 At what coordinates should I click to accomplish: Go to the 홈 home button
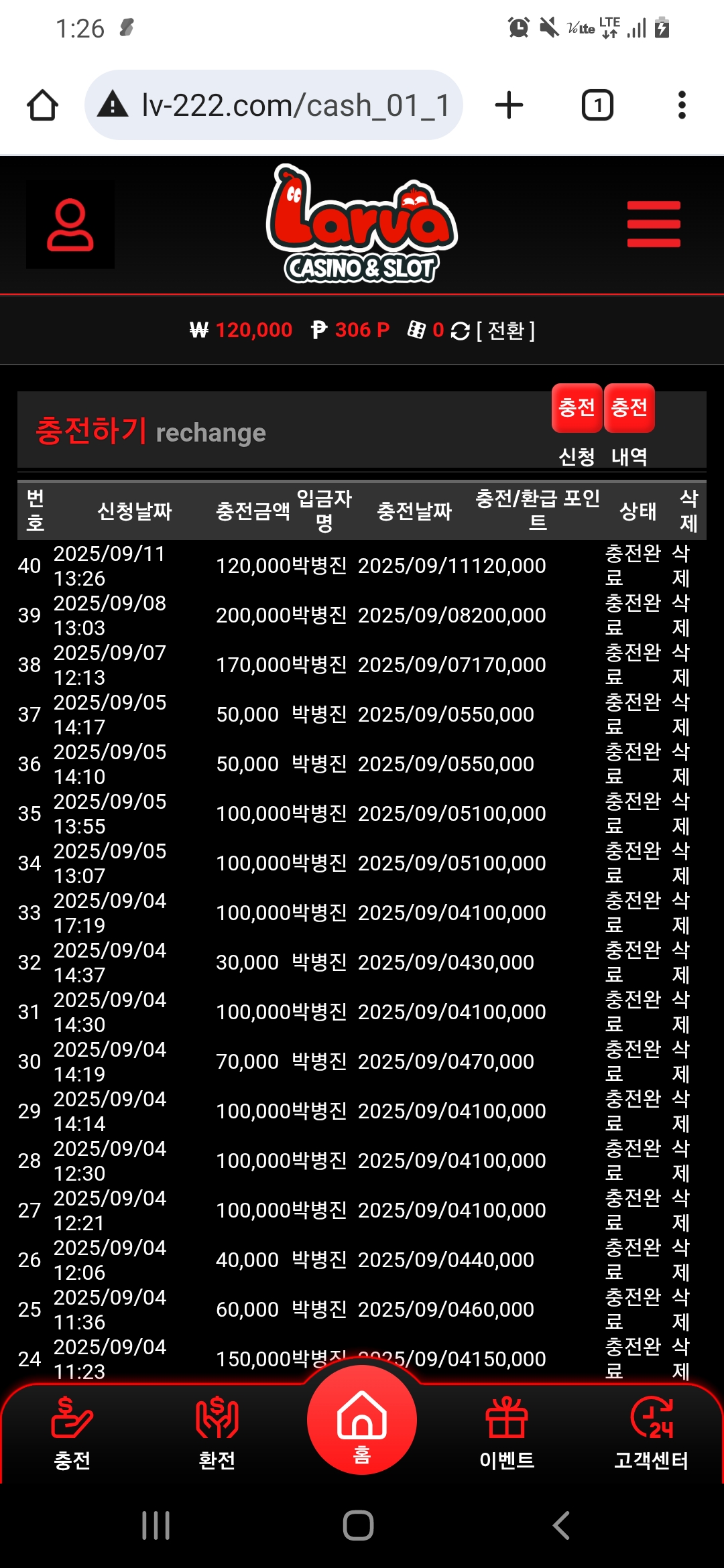point(362,1421)
